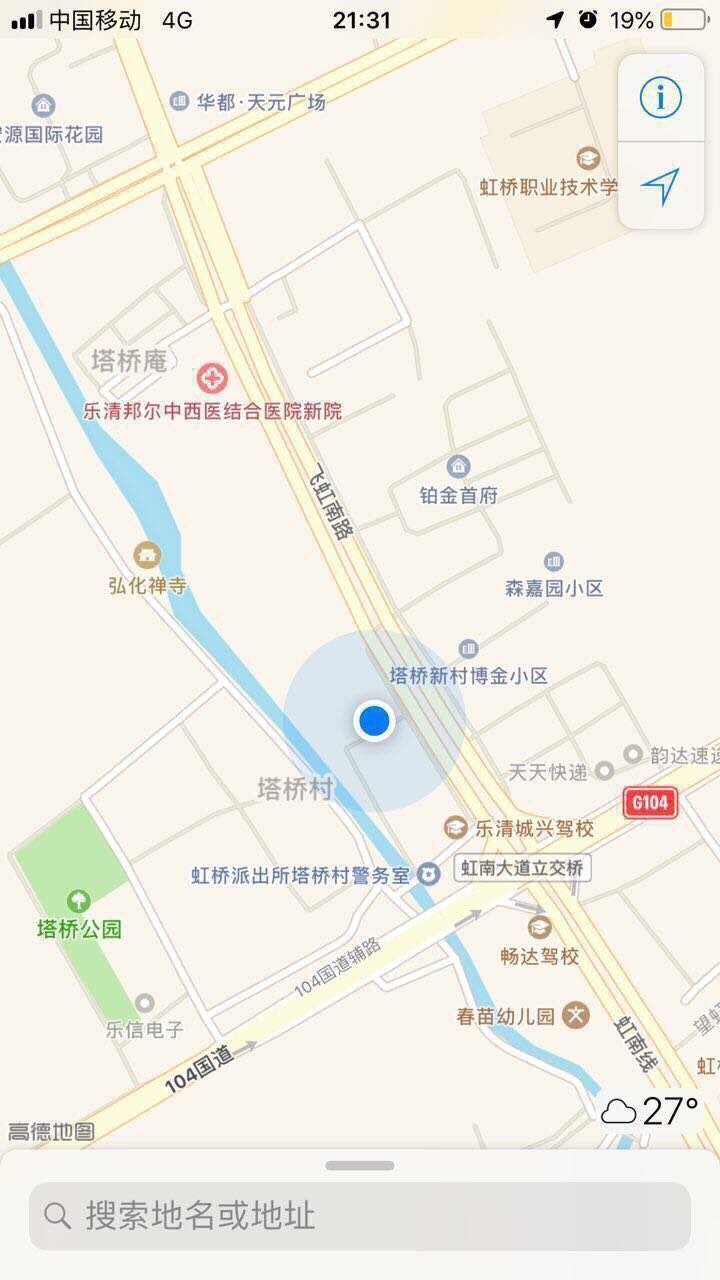This screenshot has height=1280, width=720.
Task: Select the 乐清邦尔中西医结合医院新院 hospital marker
Action: 212,379
